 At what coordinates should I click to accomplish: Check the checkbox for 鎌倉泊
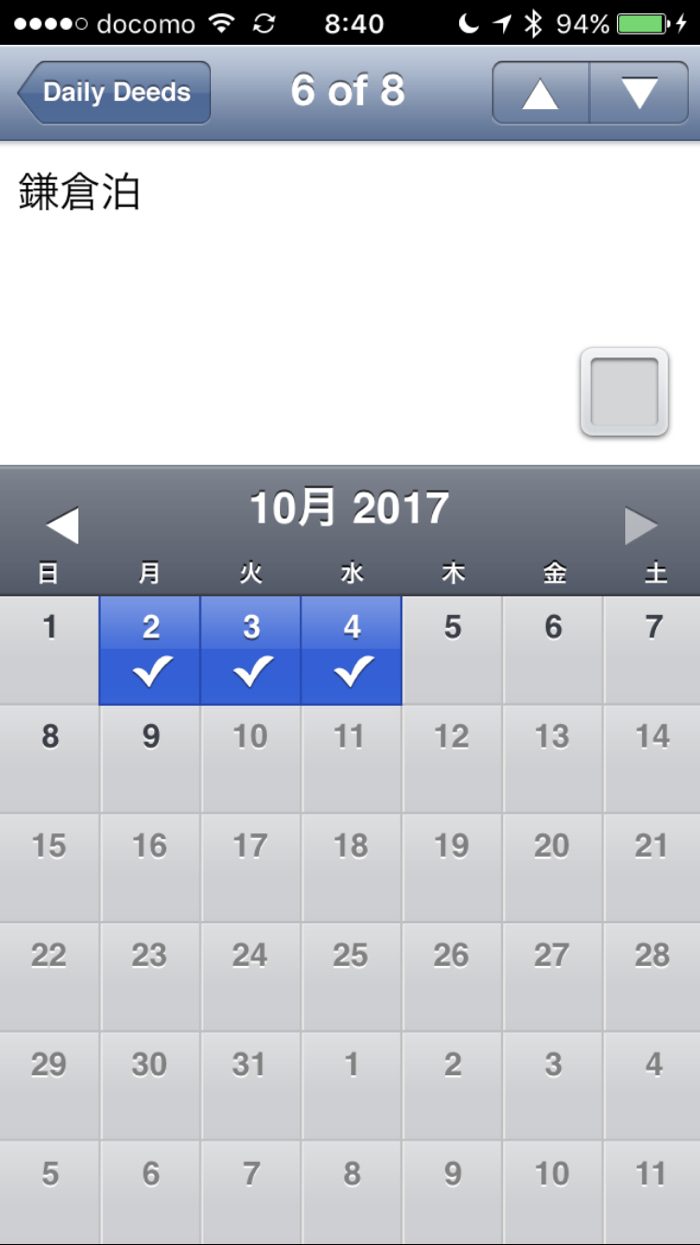pyautogui.click(x=624, y=392)
